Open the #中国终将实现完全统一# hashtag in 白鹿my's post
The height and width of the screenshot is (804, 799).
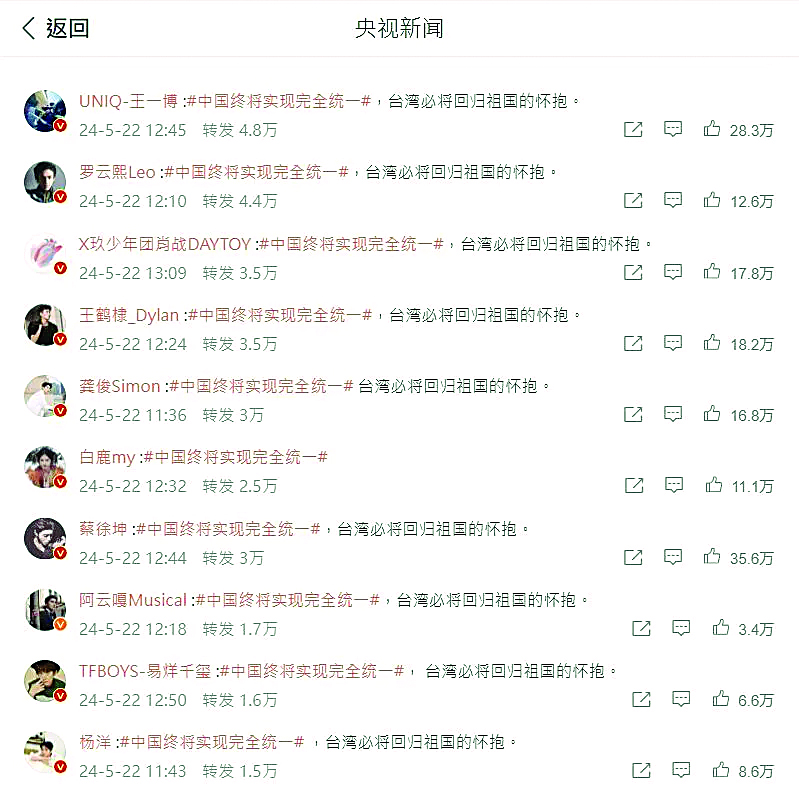click(236, 457)
